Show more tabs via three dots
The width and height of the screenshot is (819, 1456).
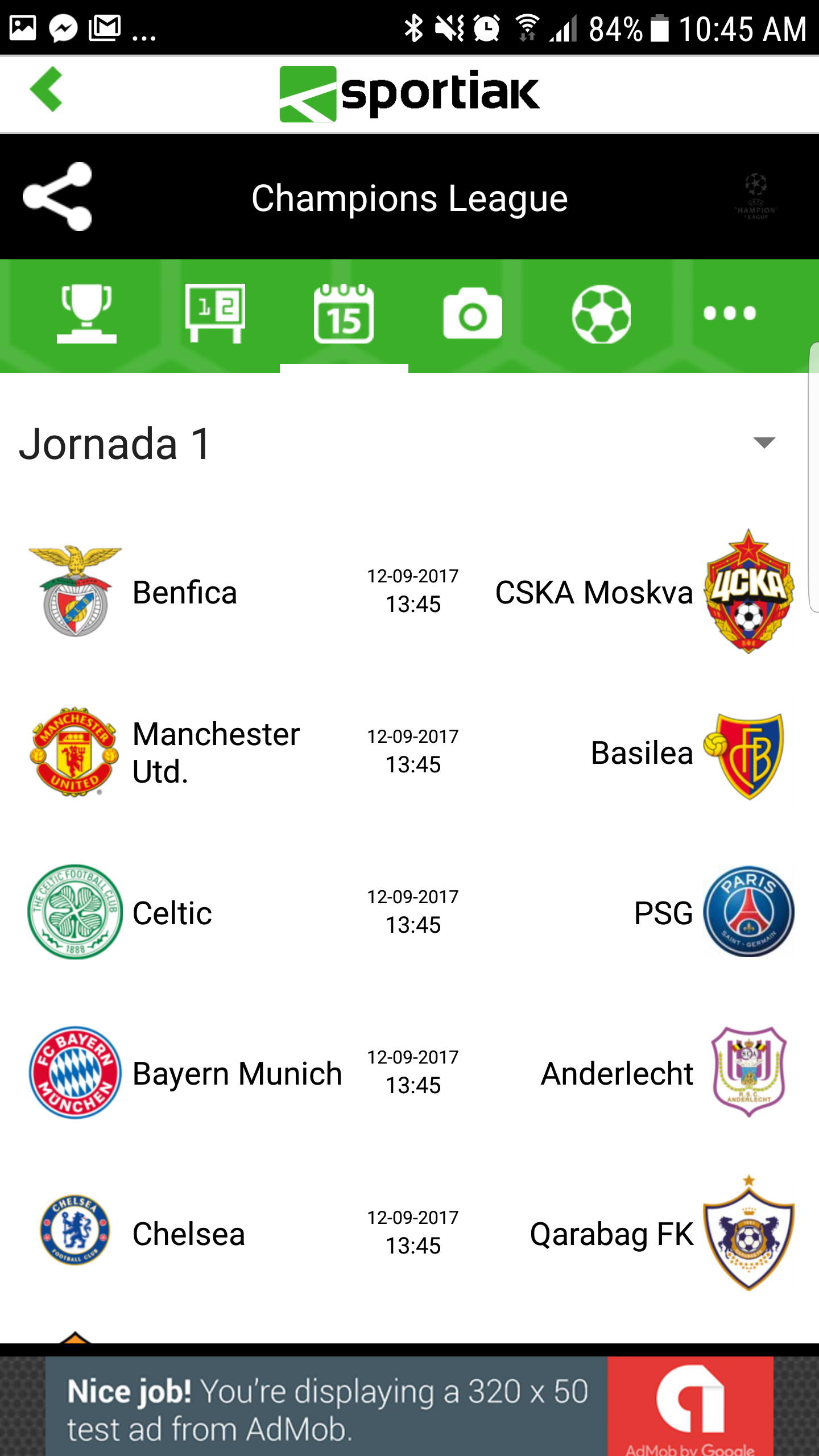[730, 313]
